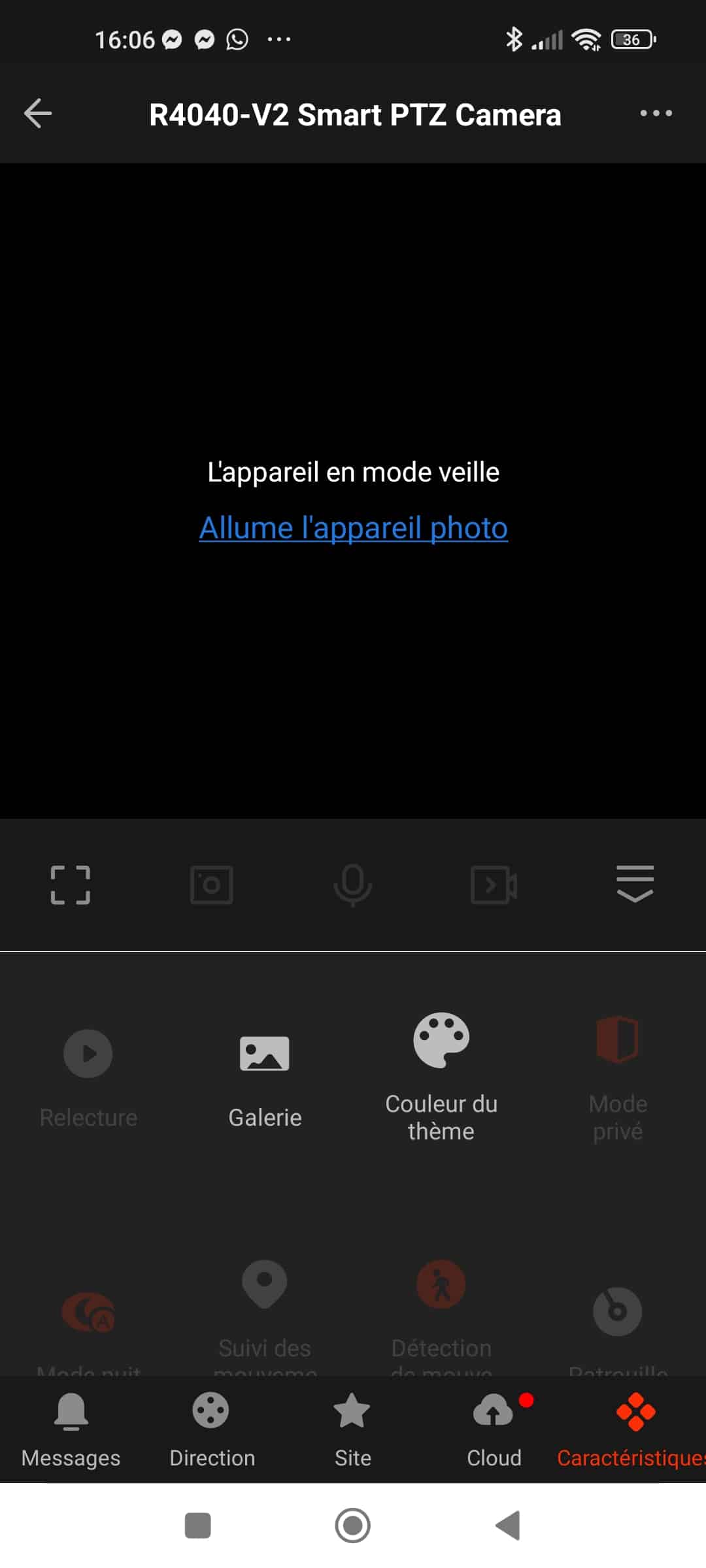Tap the system home button
This screenshot has width=706, height=1568.
(353, 1526)
